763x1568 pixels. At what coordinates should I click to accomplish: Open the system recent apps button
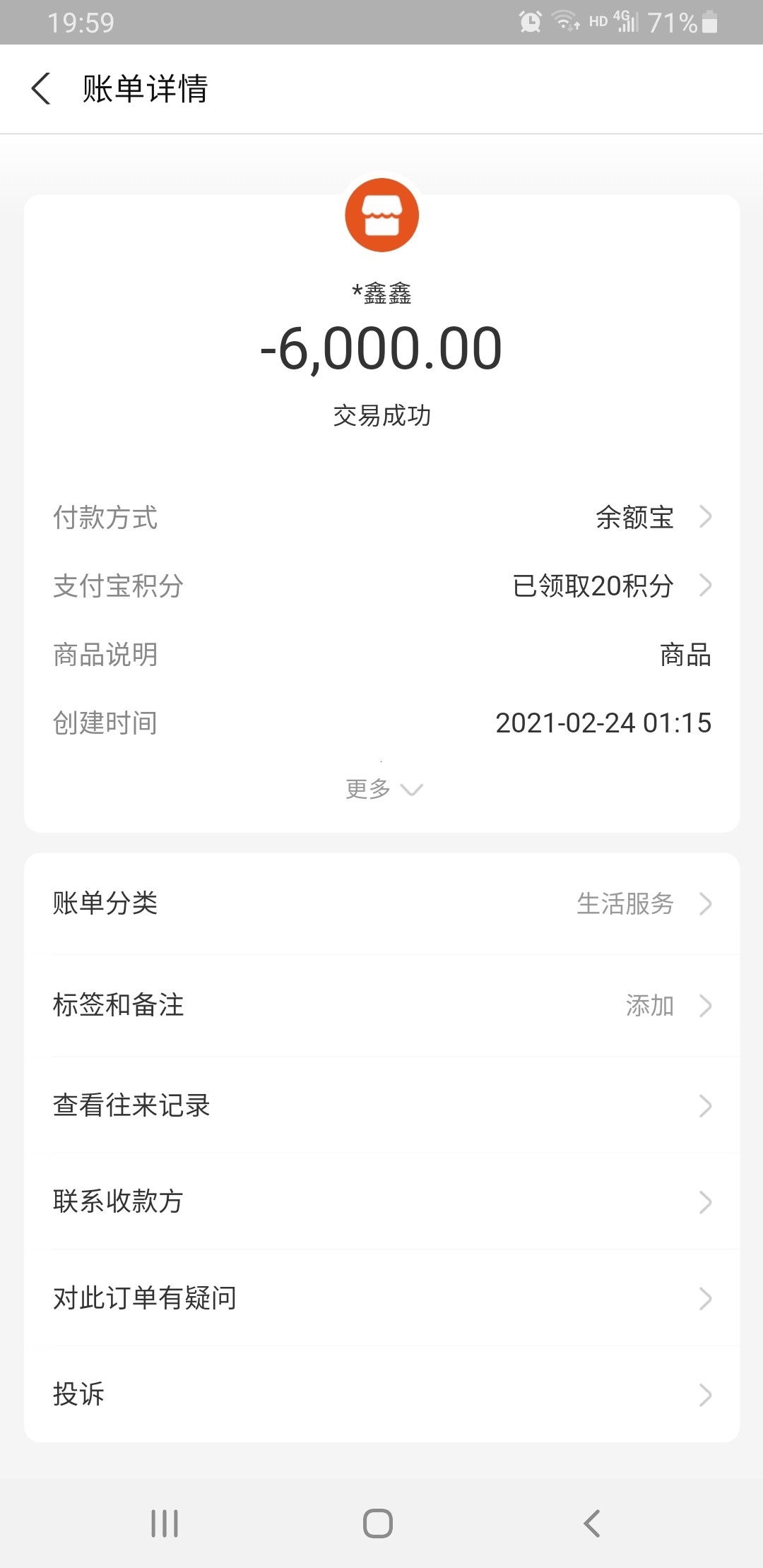pos(165,1524)
